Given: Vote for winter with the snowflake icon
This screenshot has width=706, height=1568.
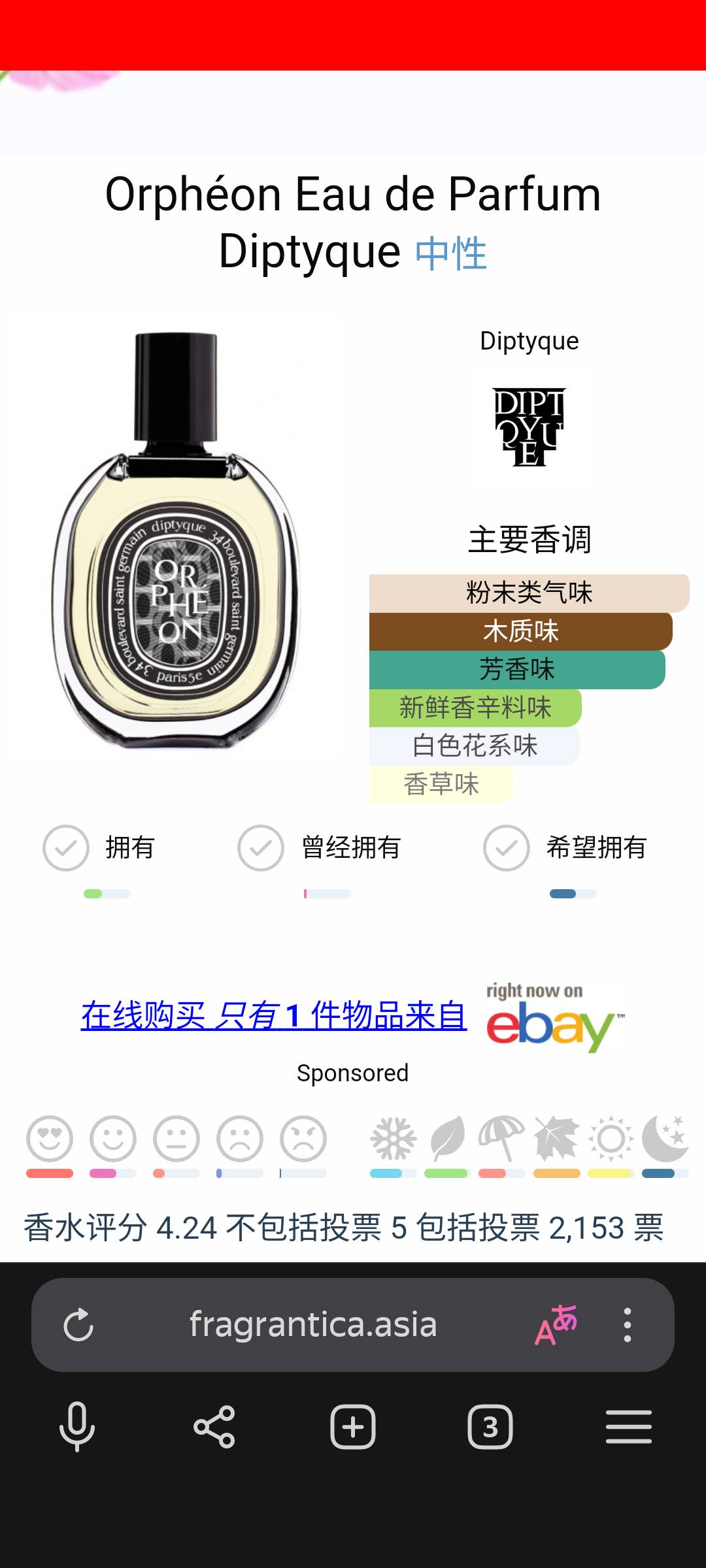Looking at the screenshot, I should 394,1139.
